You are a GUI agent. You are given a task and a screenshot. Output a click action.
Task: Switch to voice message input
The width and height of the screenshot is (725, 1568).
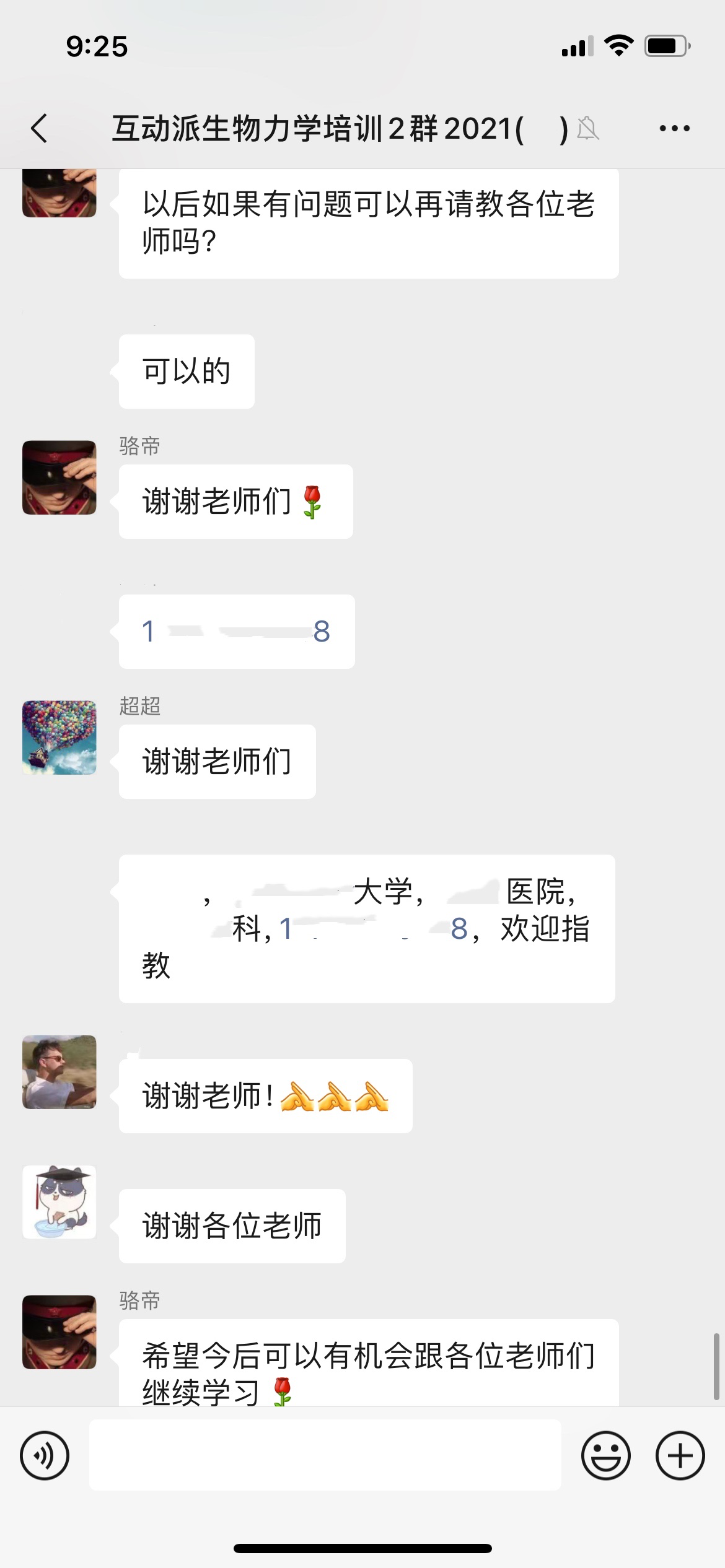(45, 1455)
